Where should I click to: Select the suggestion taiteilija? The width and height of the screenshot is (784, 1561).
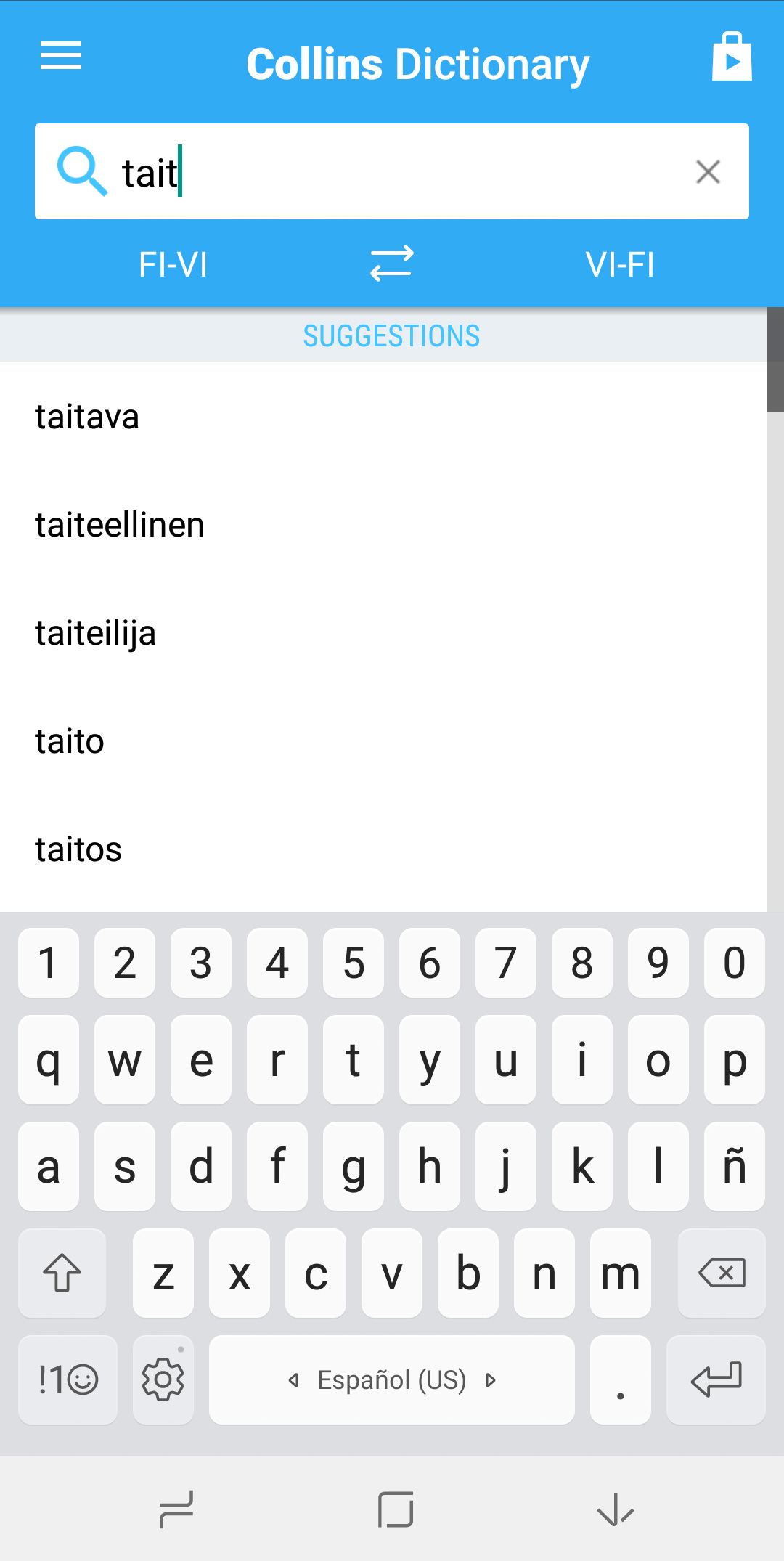point(383,633)
